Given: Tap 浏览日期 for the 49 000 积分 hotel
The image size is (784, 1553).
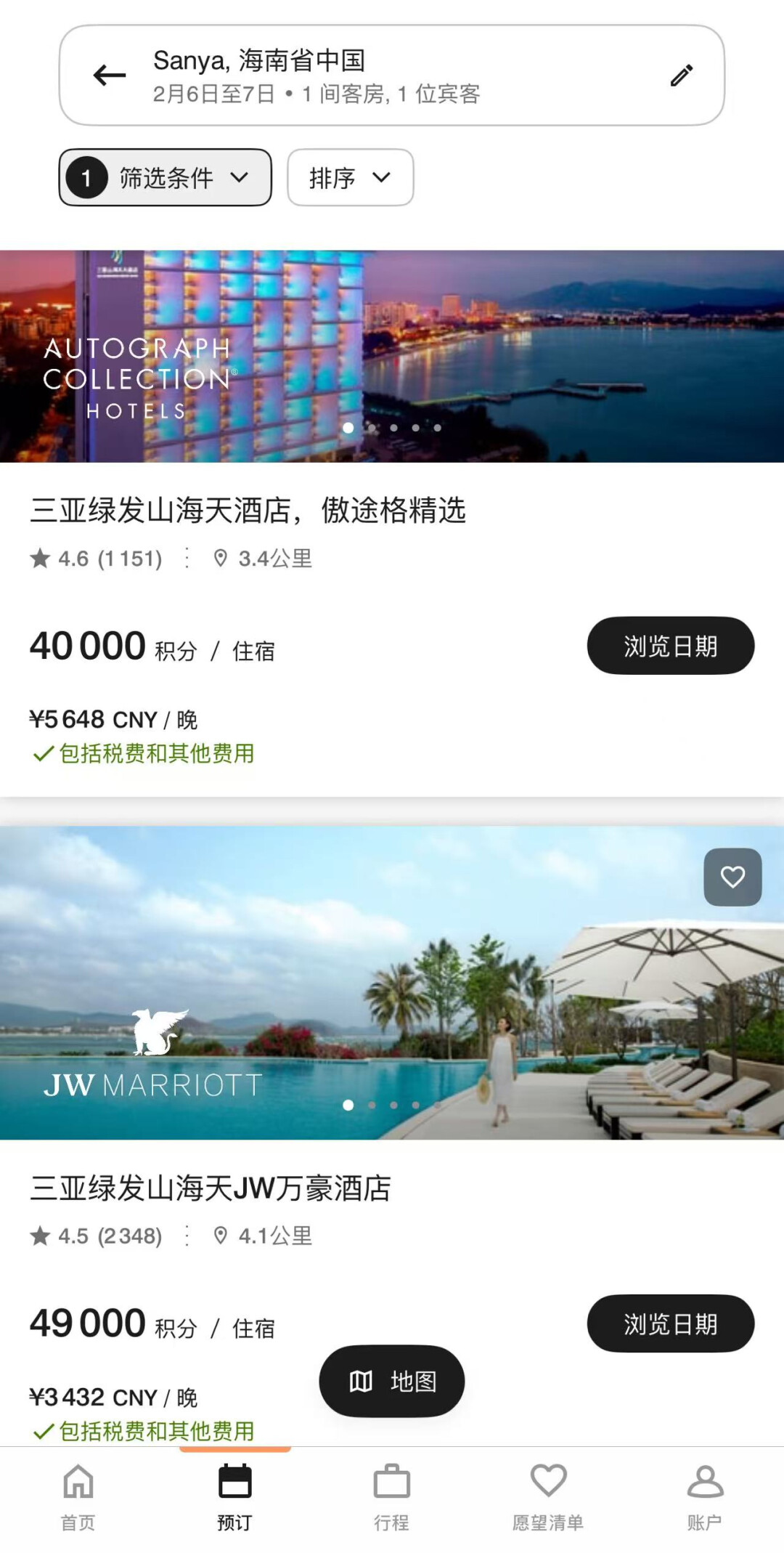Looking at the screenshot, I should point(669,1323).
